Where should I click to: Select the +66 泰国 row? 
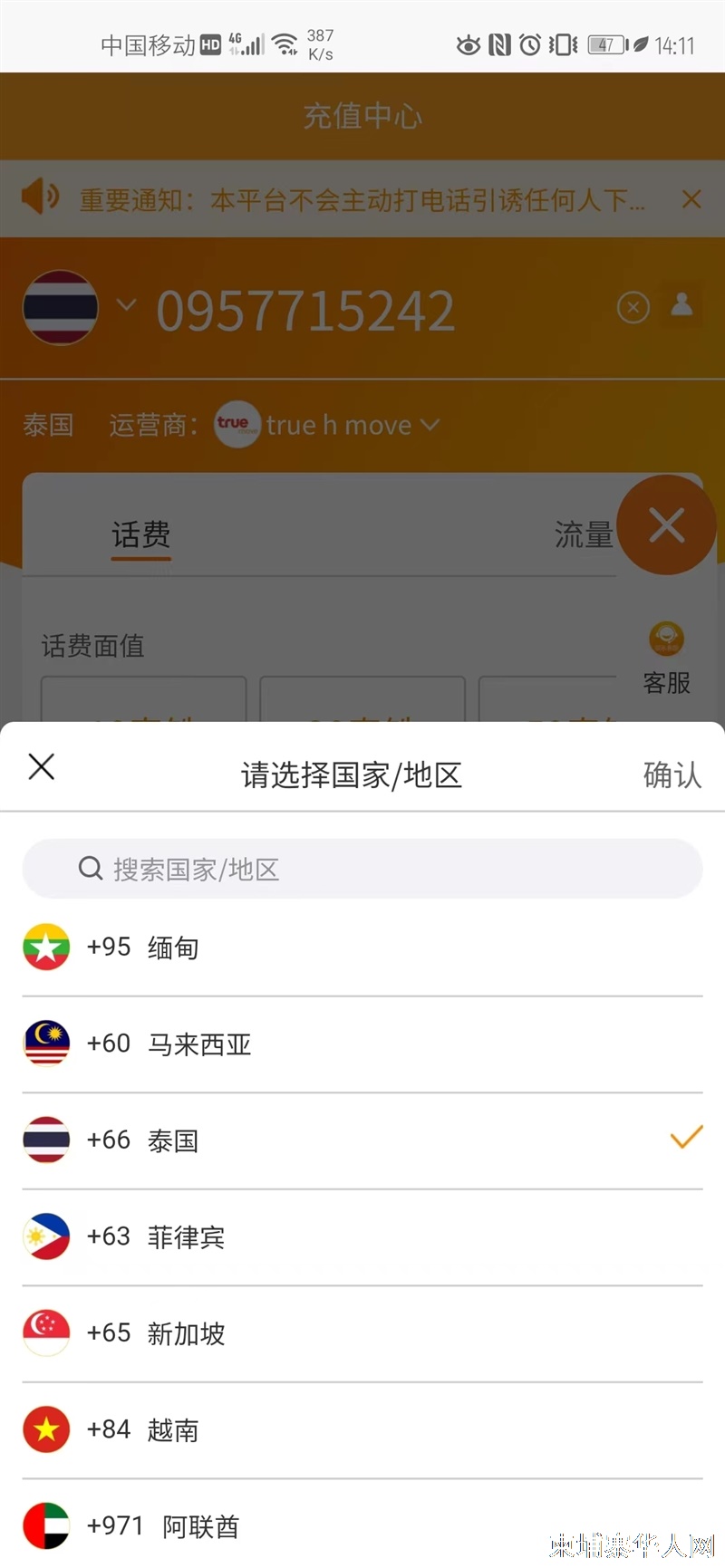pos(362,1140)
